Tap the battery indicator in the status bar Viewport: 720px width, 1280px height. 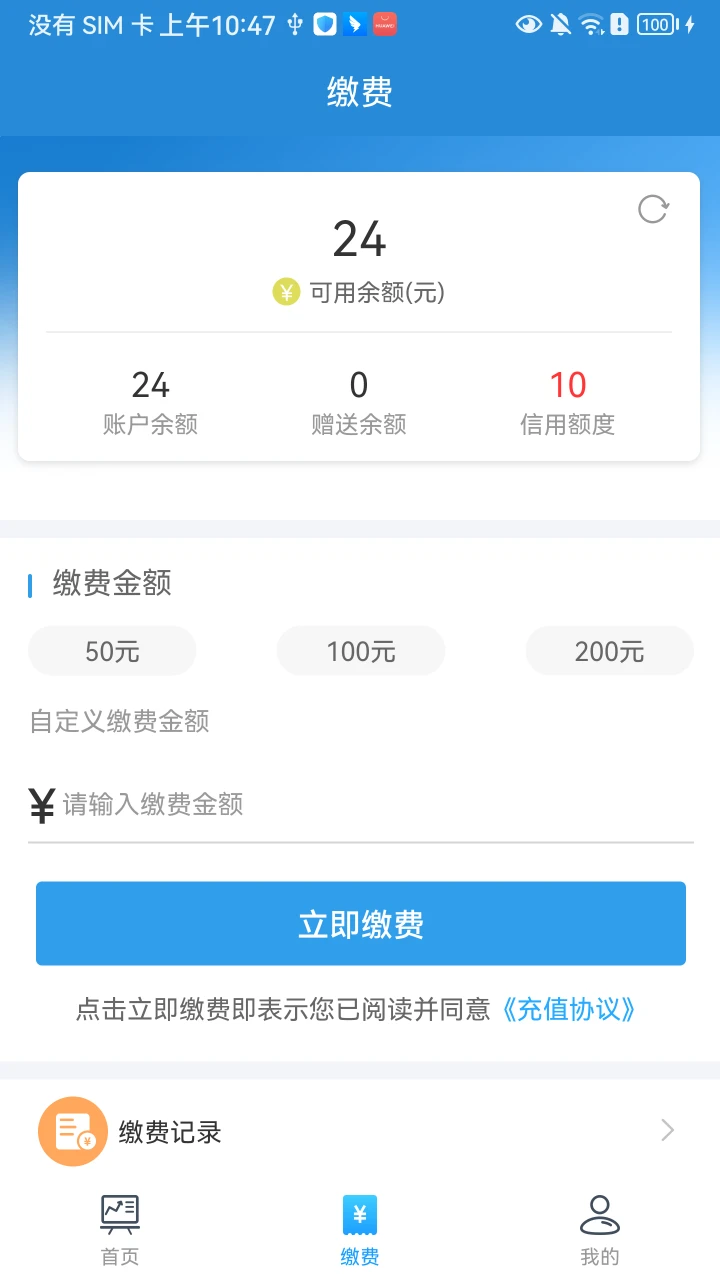[x=655, y=23]
